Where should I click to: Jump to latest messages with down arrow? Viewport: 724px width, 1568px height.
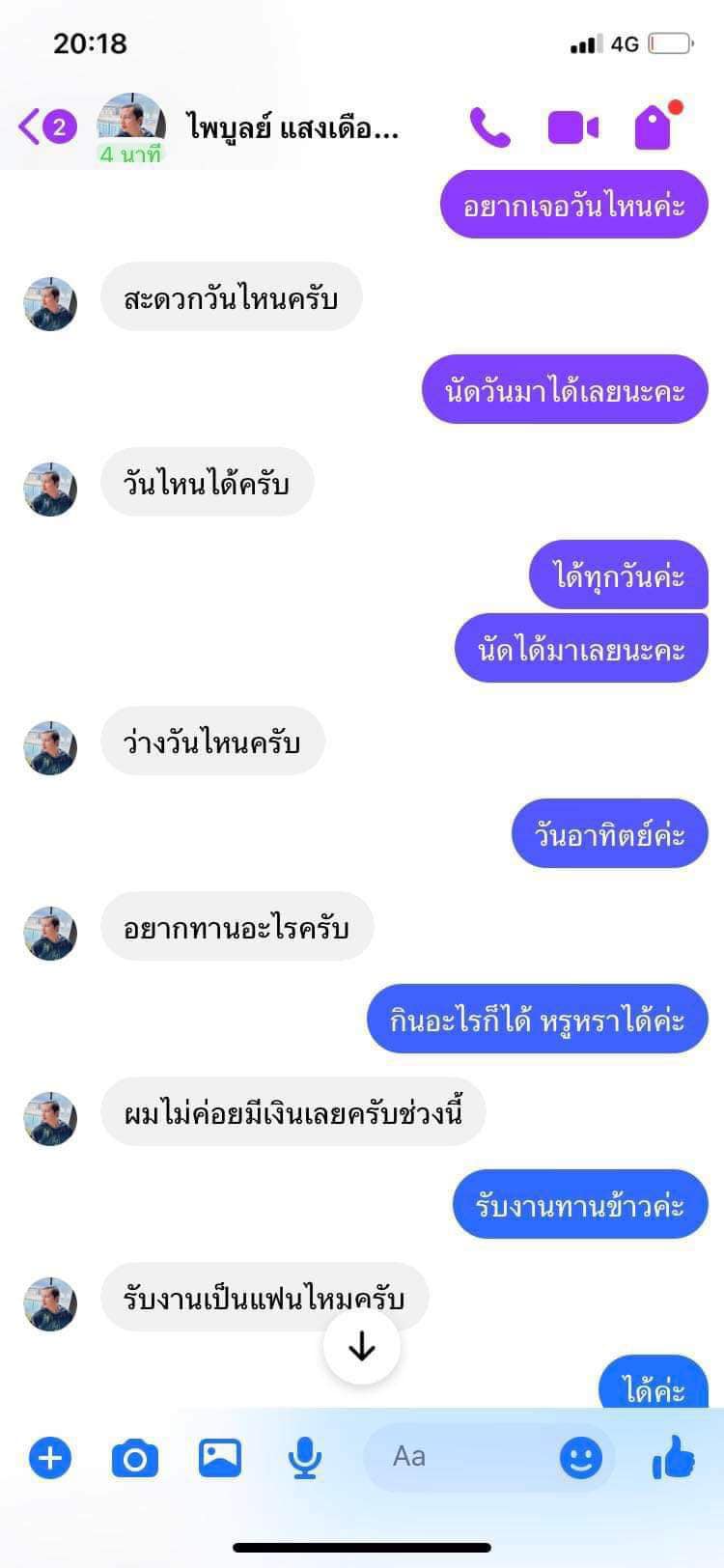click(362, 1346)
